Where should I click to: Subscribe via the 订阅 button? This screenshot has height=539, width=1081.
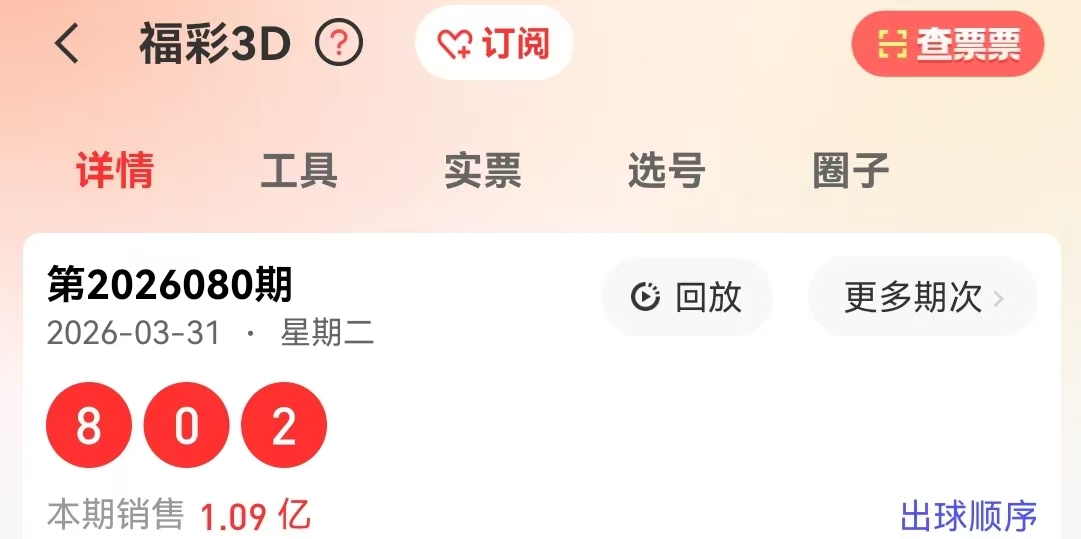[x=494, y=44]
